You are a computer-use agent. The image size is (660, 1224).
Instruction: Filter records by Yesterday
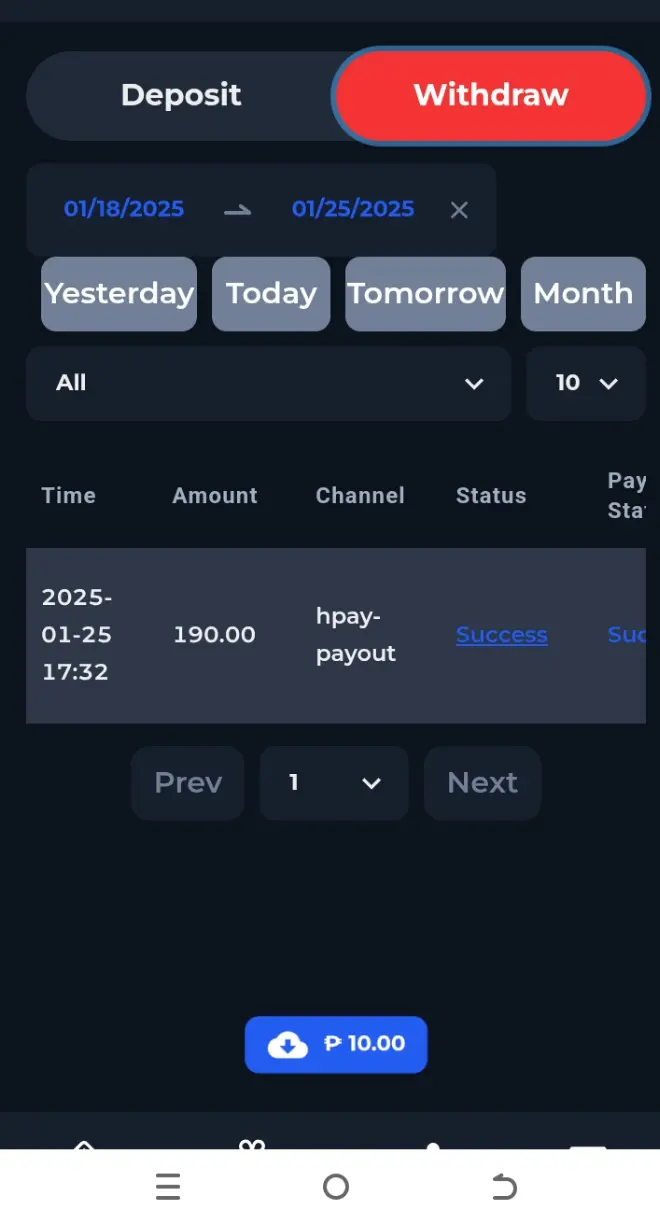point(119,294)
